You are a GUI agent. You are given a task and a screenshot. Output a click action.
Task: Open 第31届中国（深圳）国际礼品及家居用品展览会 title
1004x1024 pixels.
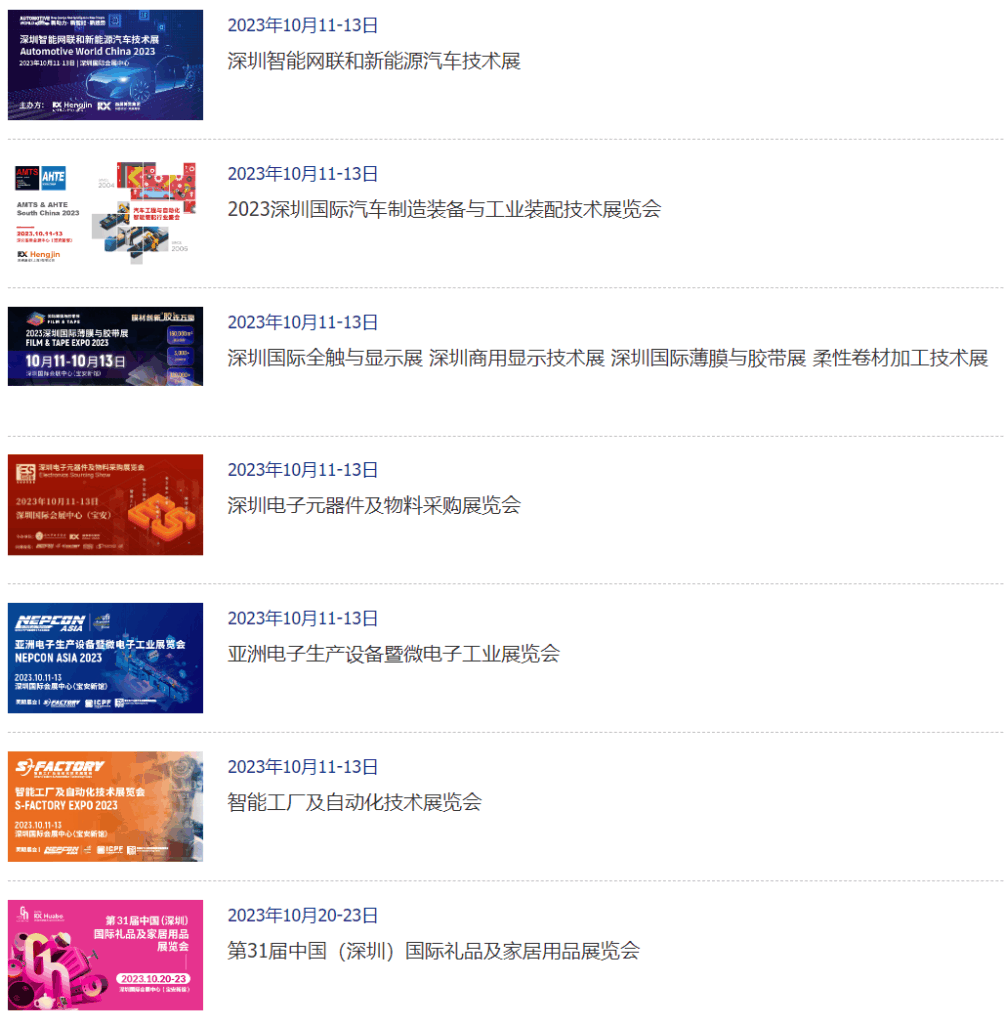point(433,951)
